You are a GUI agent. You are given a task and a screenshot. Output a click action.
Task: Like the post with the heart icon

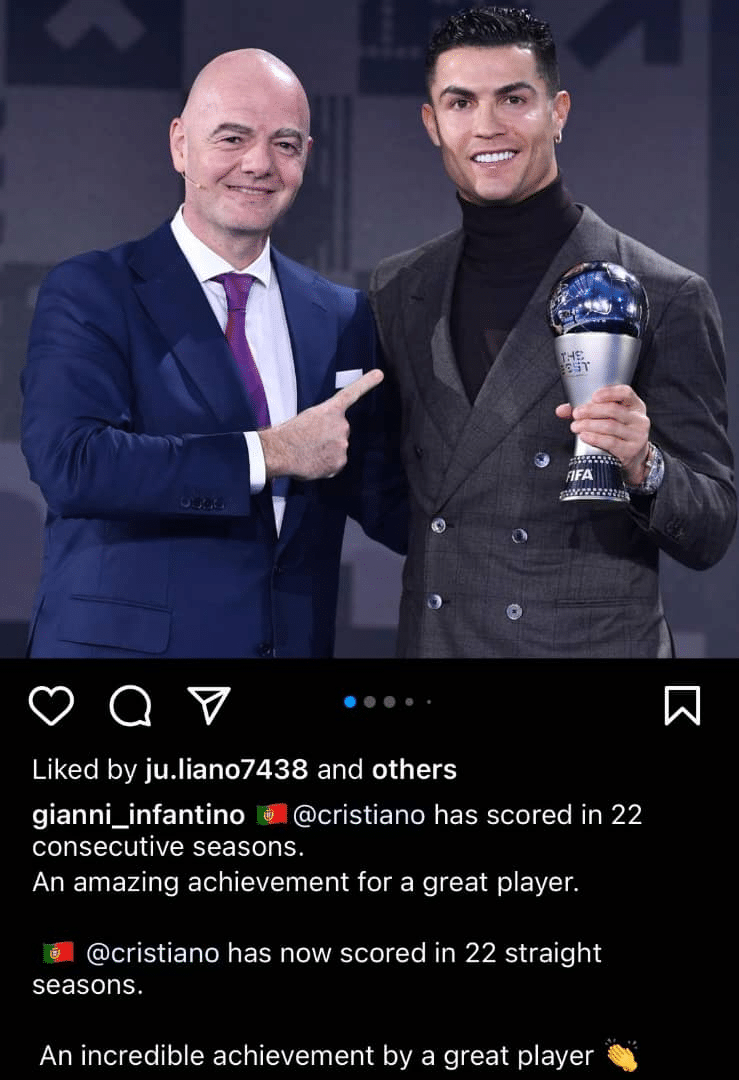pyautogui.click(x=51, y=706)
